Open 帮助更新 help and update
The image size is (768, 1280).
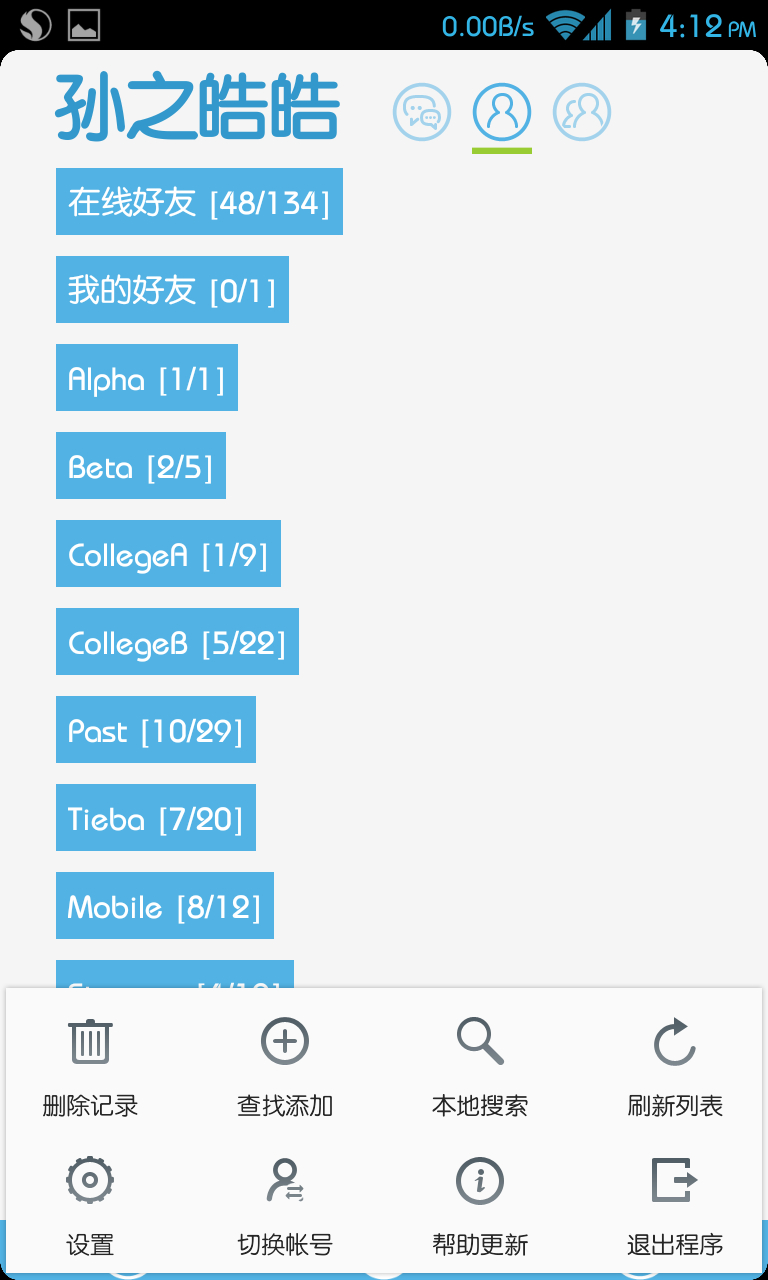point(480,1205)
